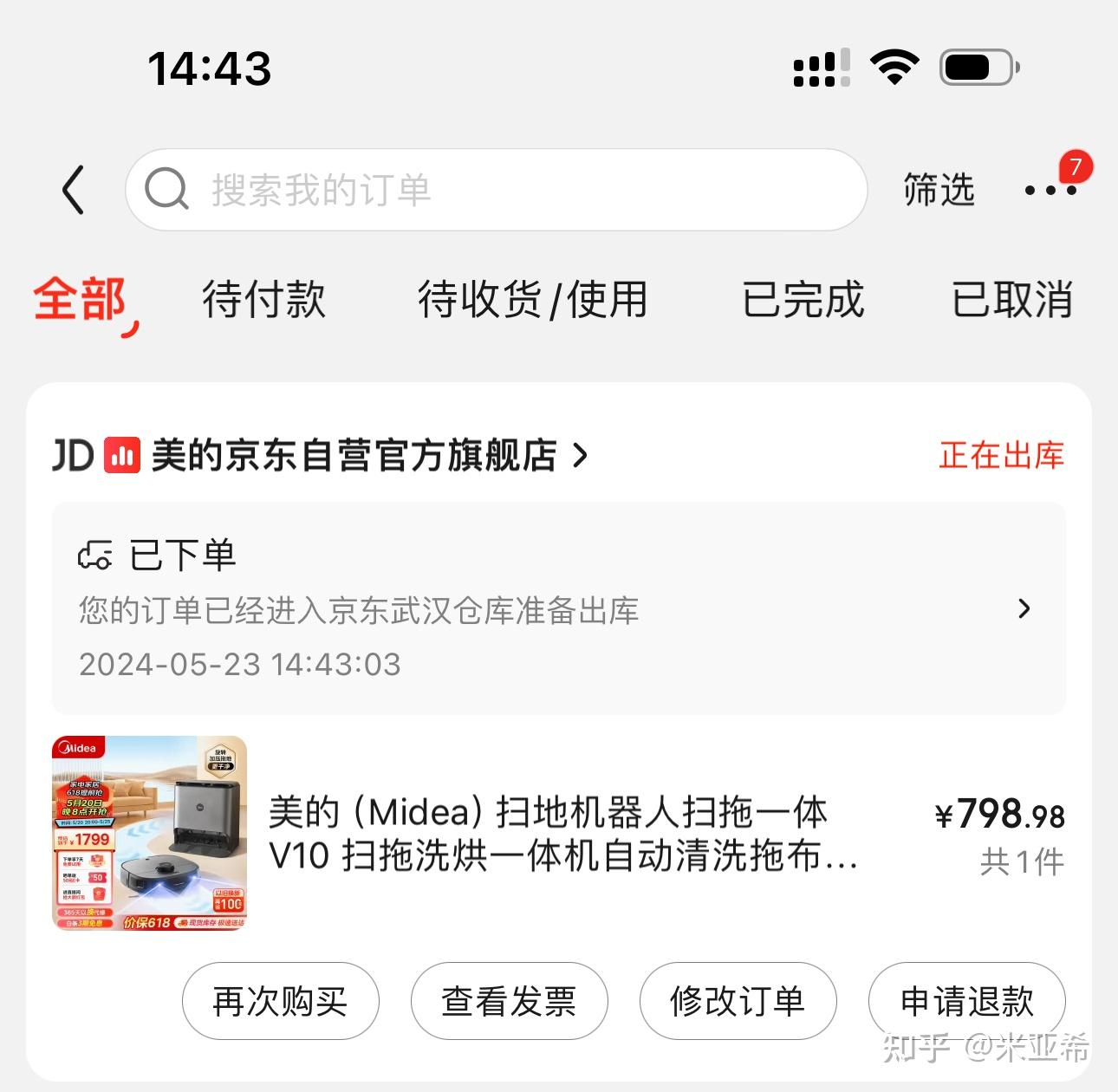Switch to the 待收货/使用 tab

pyautogui.click(x=532, y=300)
